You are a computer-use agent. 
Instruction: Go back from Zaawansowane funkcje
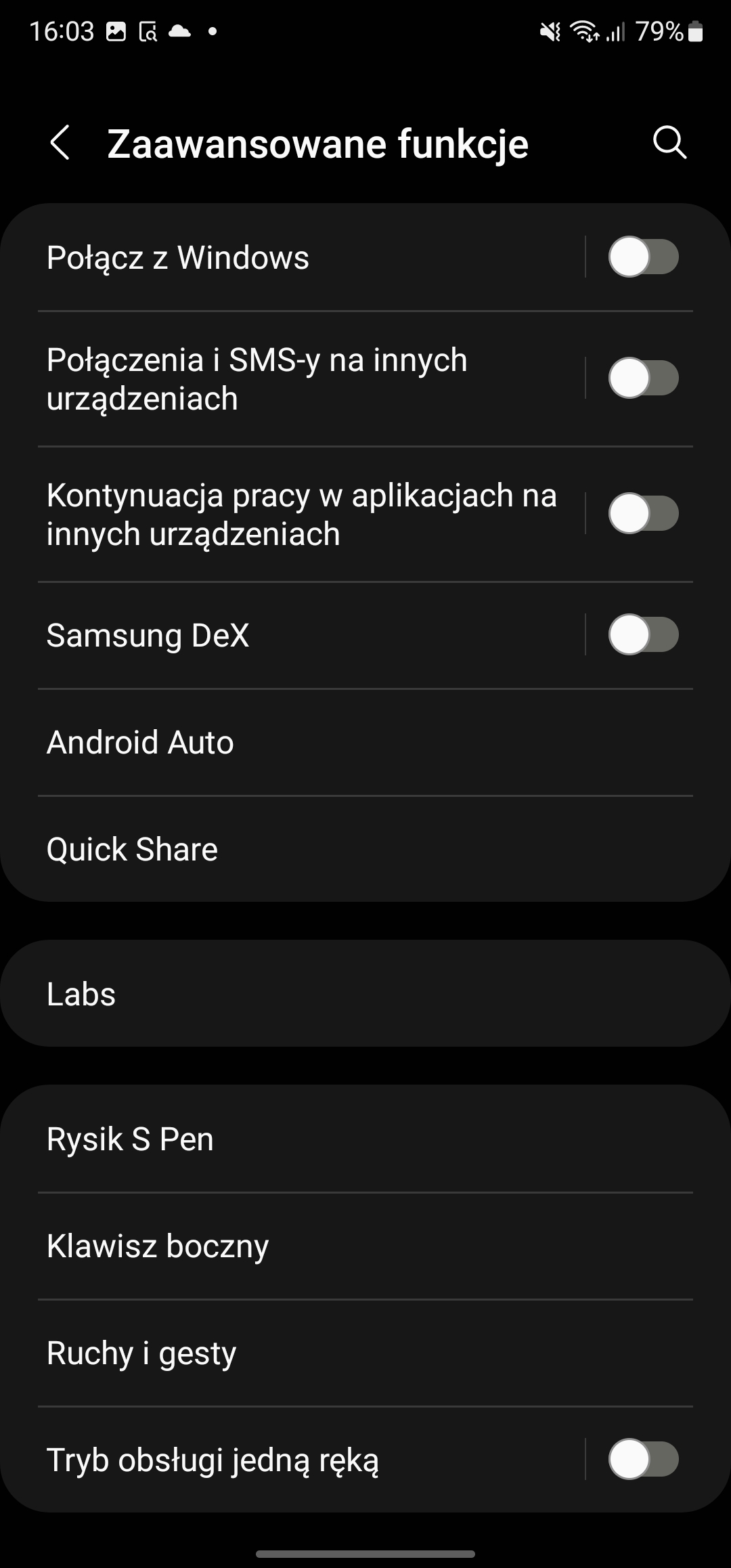point(60,143)
